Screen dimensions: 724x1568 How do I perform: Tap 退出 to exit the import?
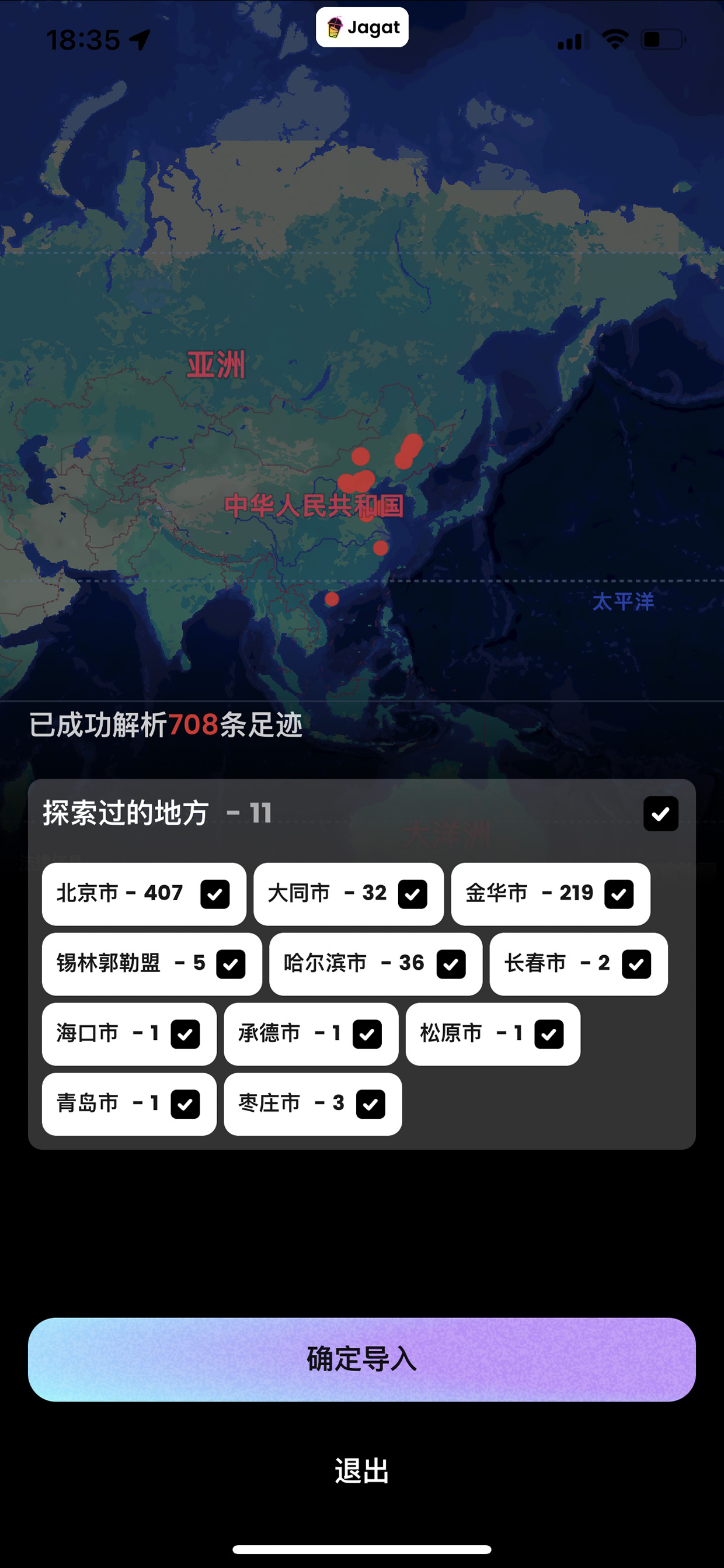[x=361, y=1470]
